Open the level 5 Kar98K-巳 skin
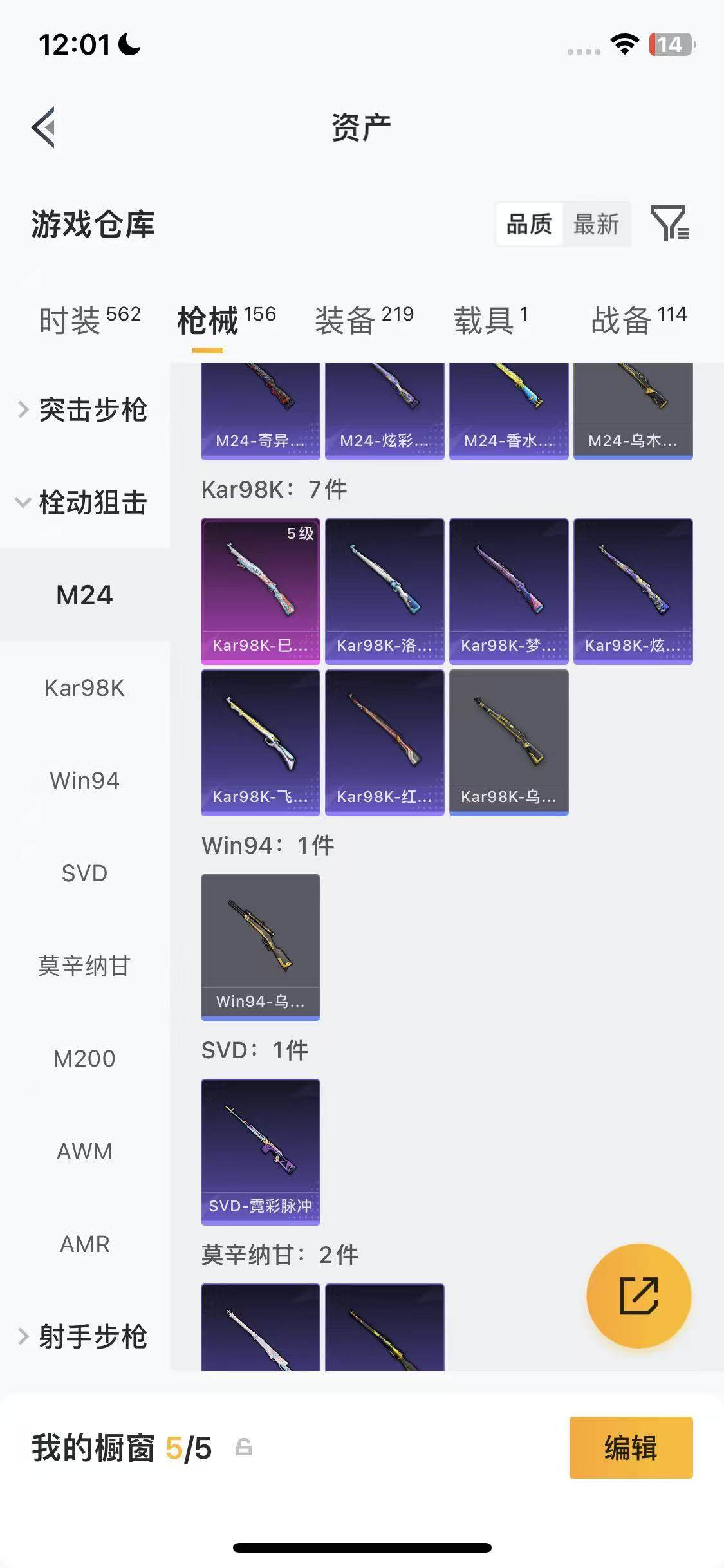This screenshot has width=724, height=1568. [260, 590]
